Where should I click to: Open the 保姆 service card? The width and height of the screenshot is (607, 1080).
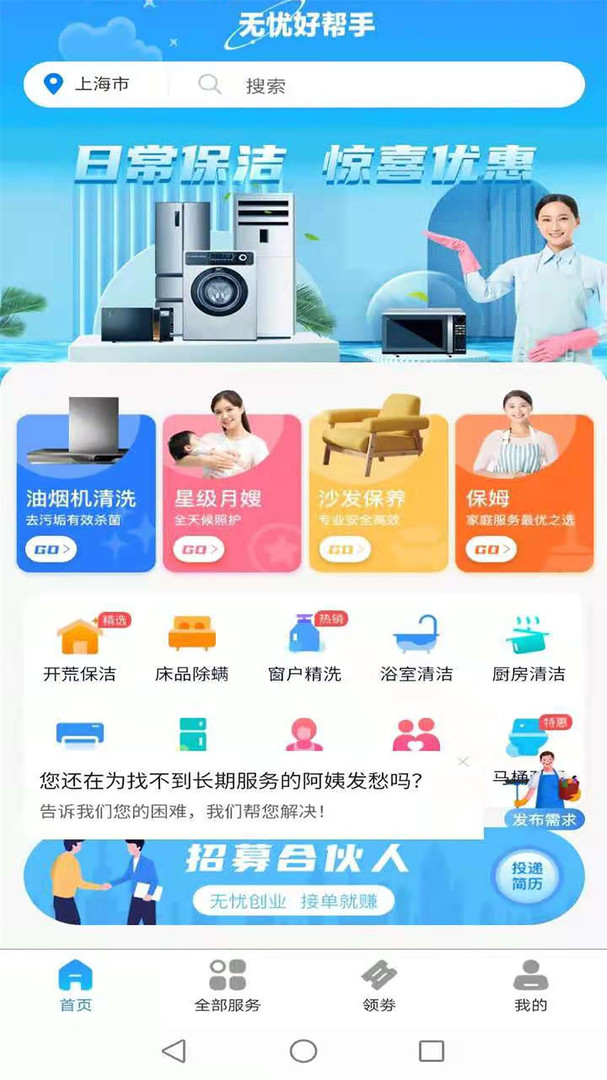click(523, 493)
